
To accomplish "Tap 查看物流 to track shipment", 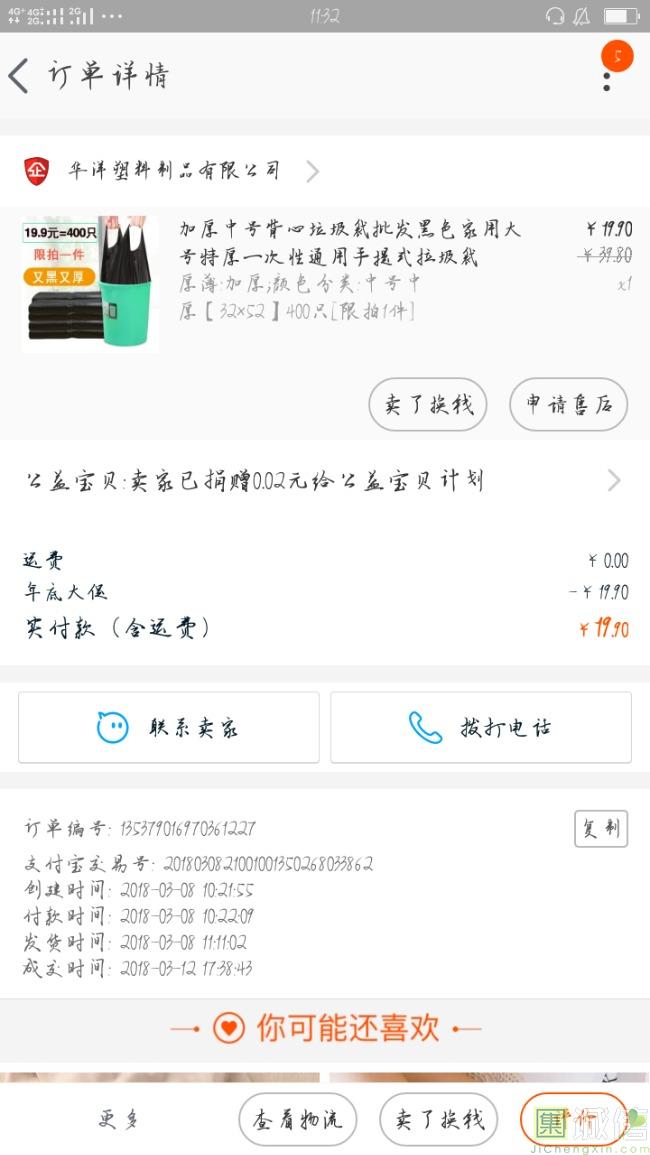I will pos(298,1120).
